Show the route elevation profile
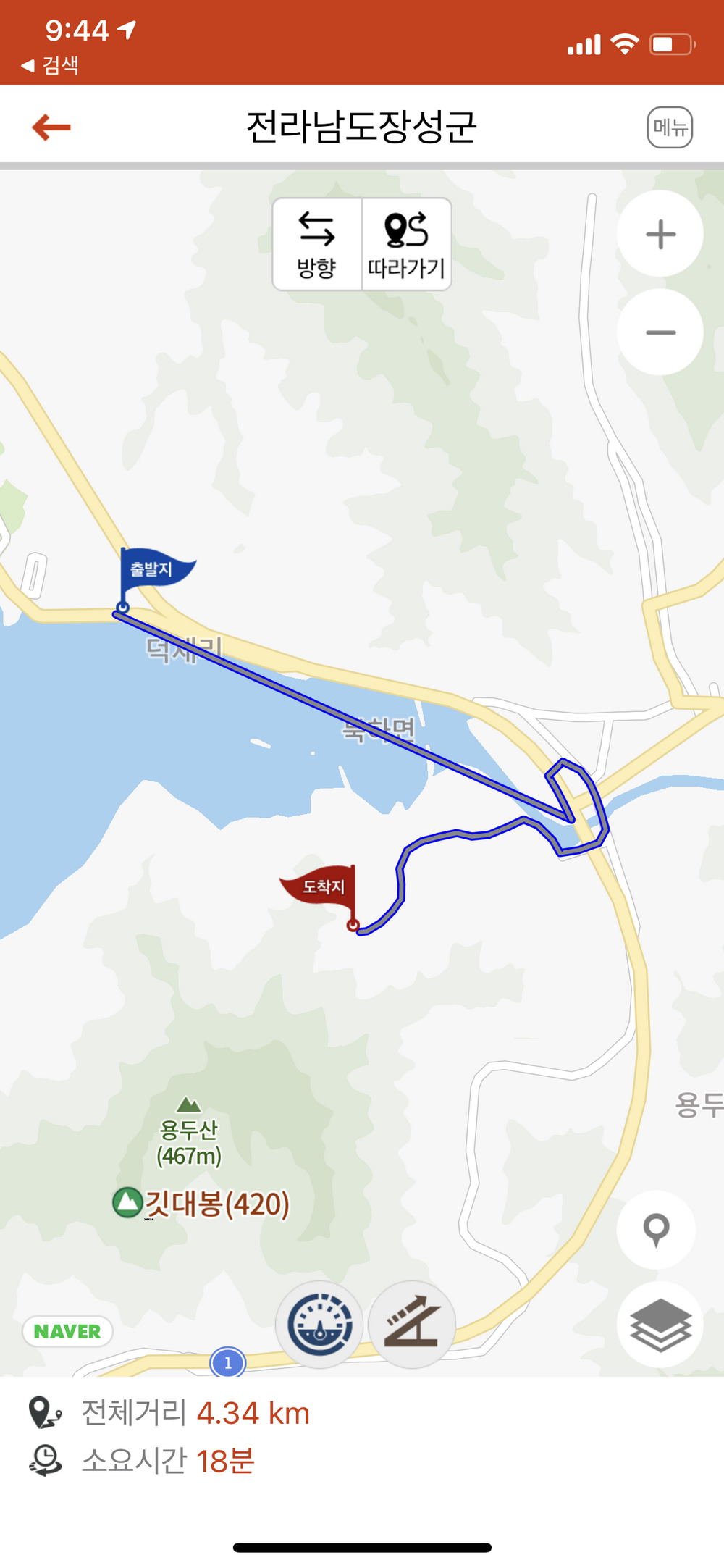The width and height of the screenshot is (724, 1568). [412, 1325]
